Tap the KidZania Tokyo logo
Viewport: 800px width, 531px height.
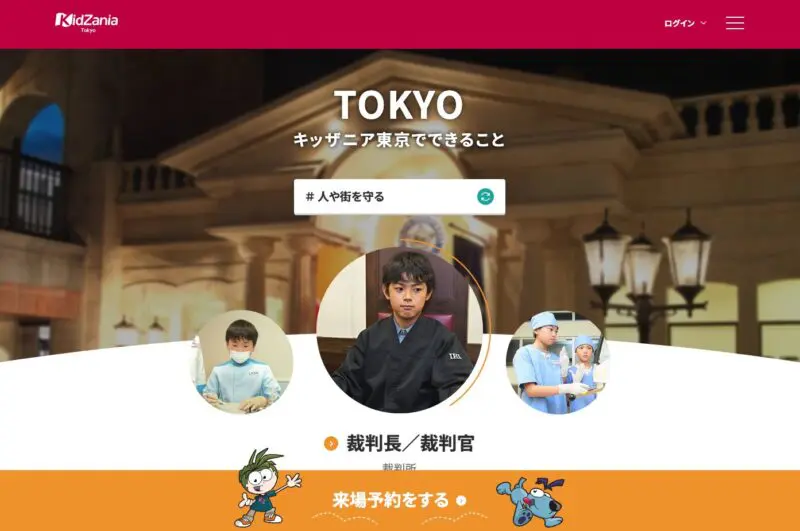pyautogui.click(x=86, y=21)
